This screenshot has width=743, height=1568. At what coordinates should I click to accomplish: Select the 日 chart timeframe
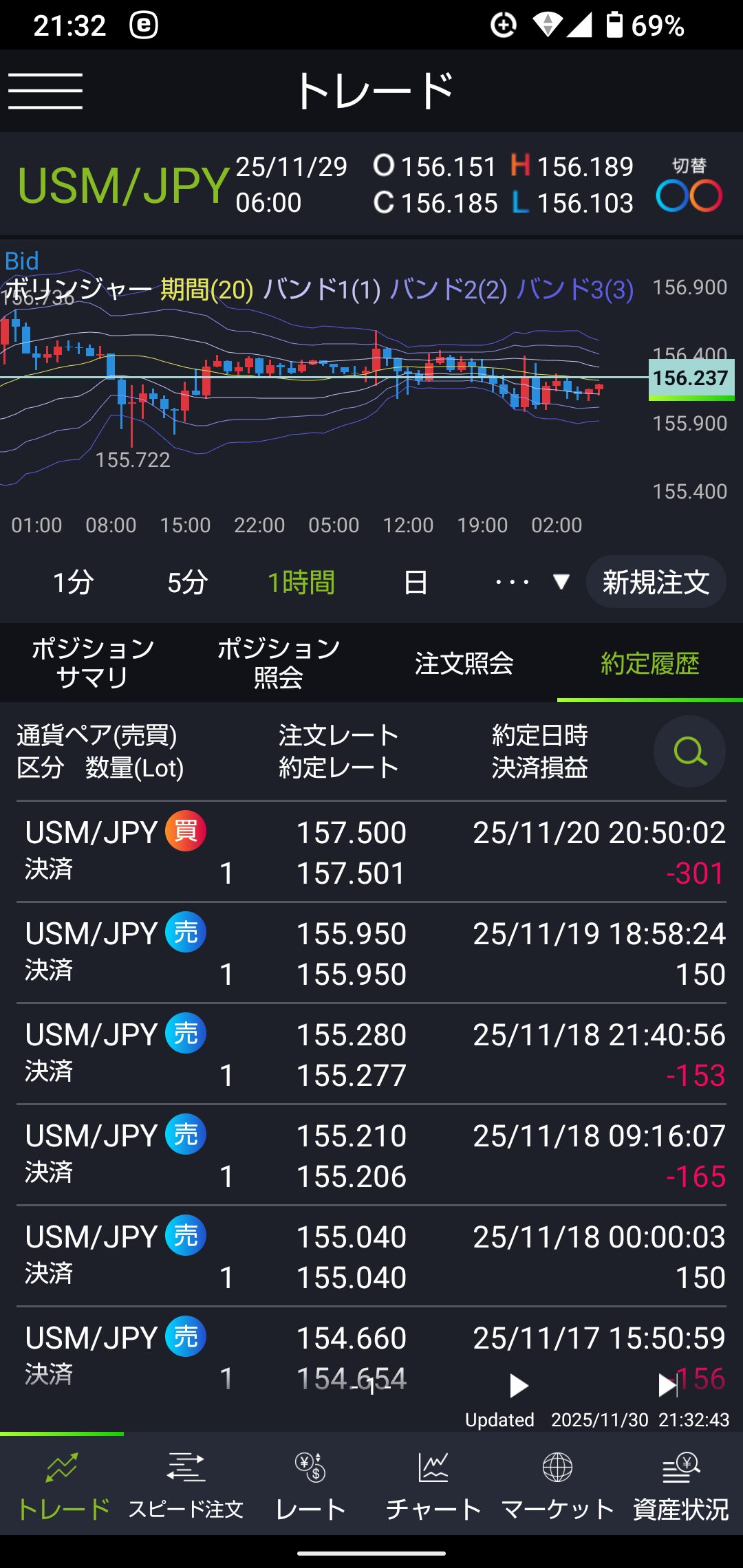tap(415, 582)
